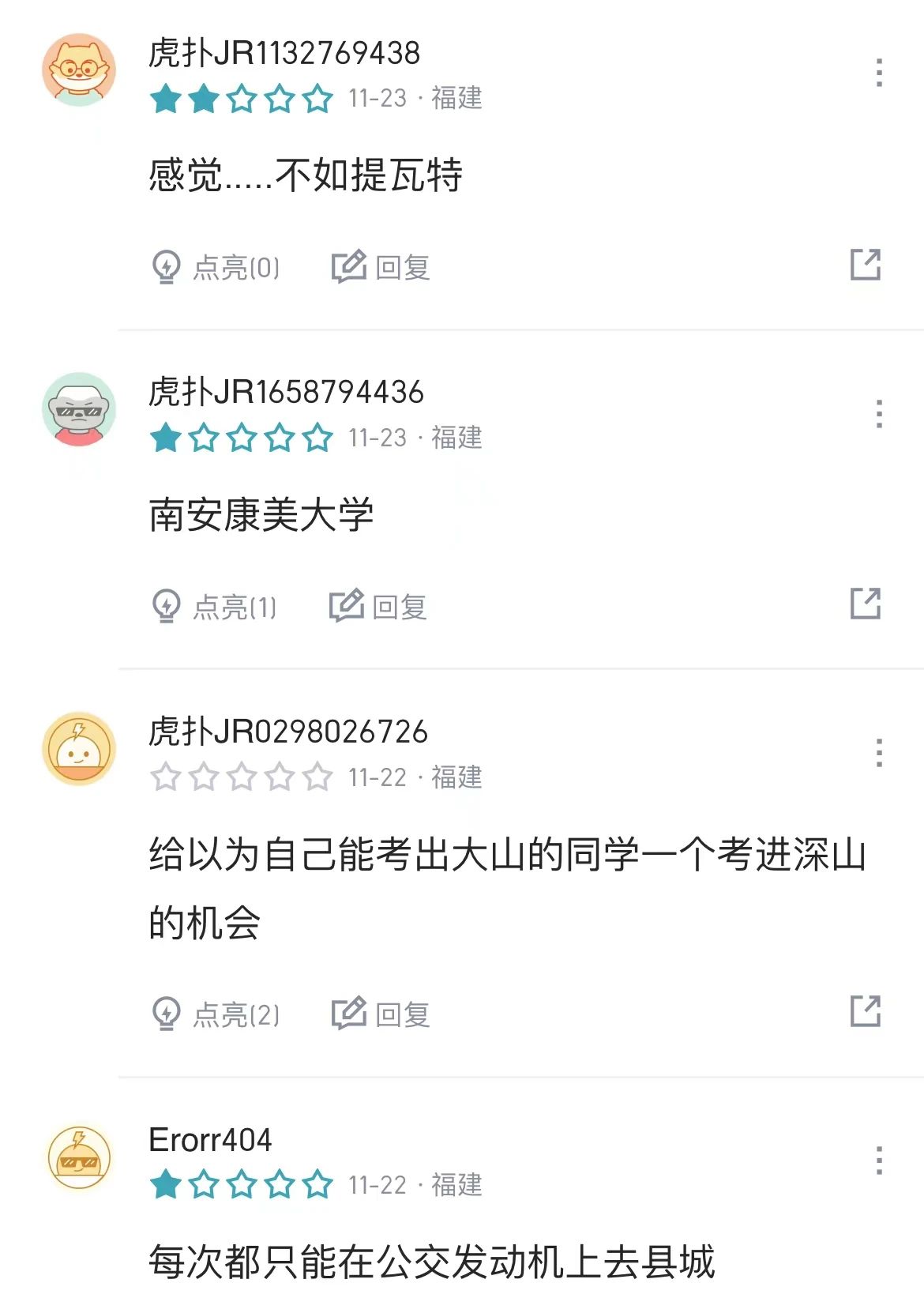Screen dimensions: 924x1298
Task: Open overflow menu for Erorr404's comment
Action: 878,1161
